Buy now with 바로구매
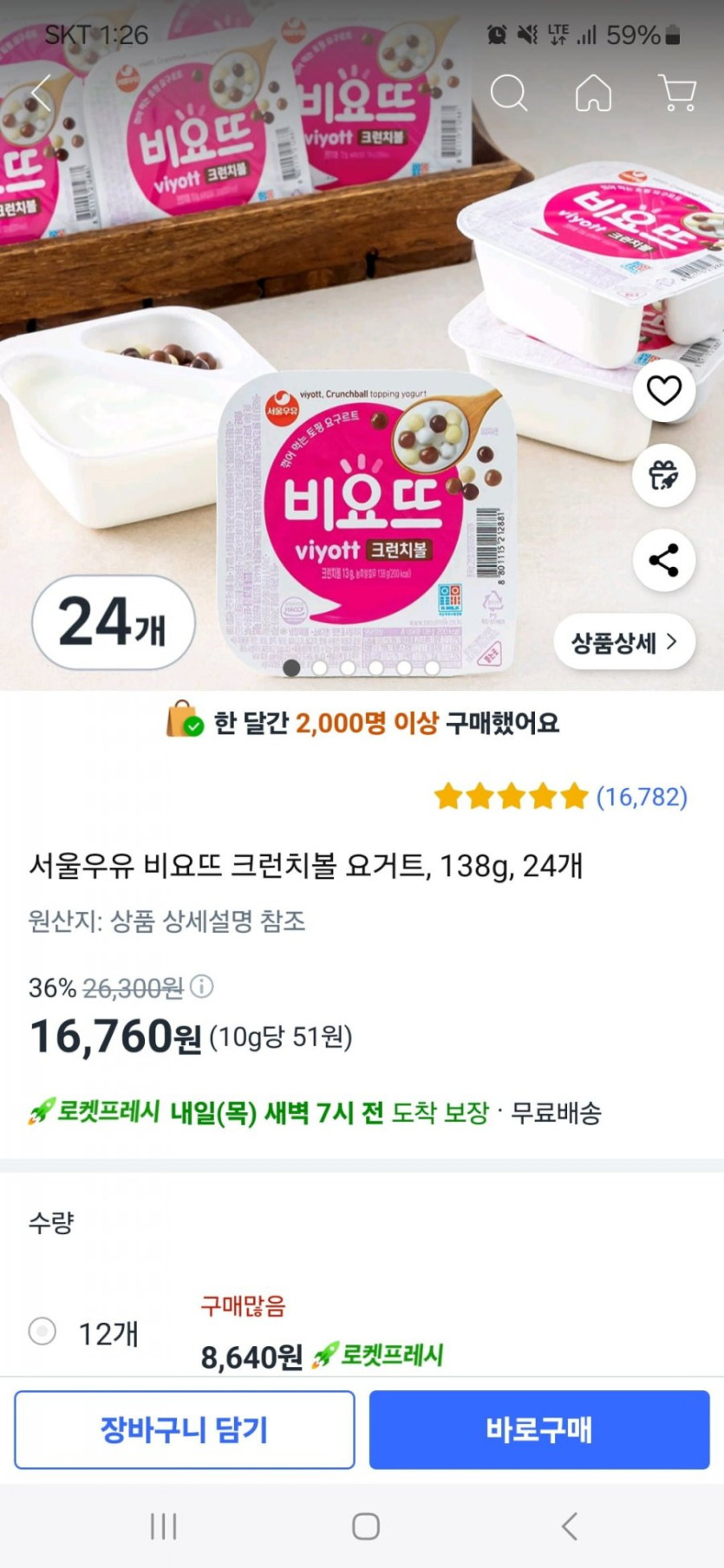Viewport: 724px width, 1568px height. pyautogui.click(x=539, y=1429)
